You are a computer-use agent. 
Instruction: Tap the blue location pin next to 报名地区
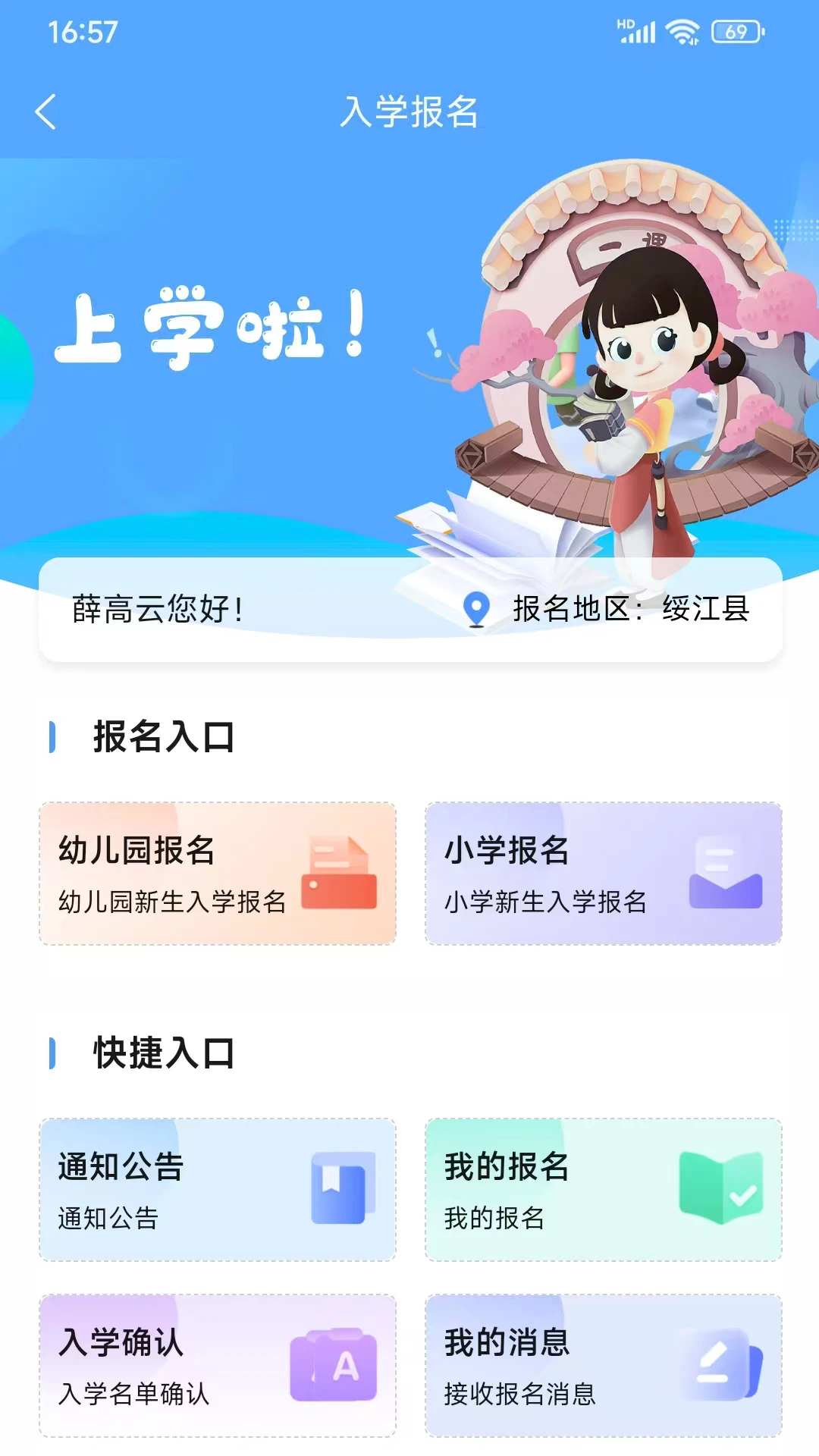pyautogui.click(x=476, y=609)
